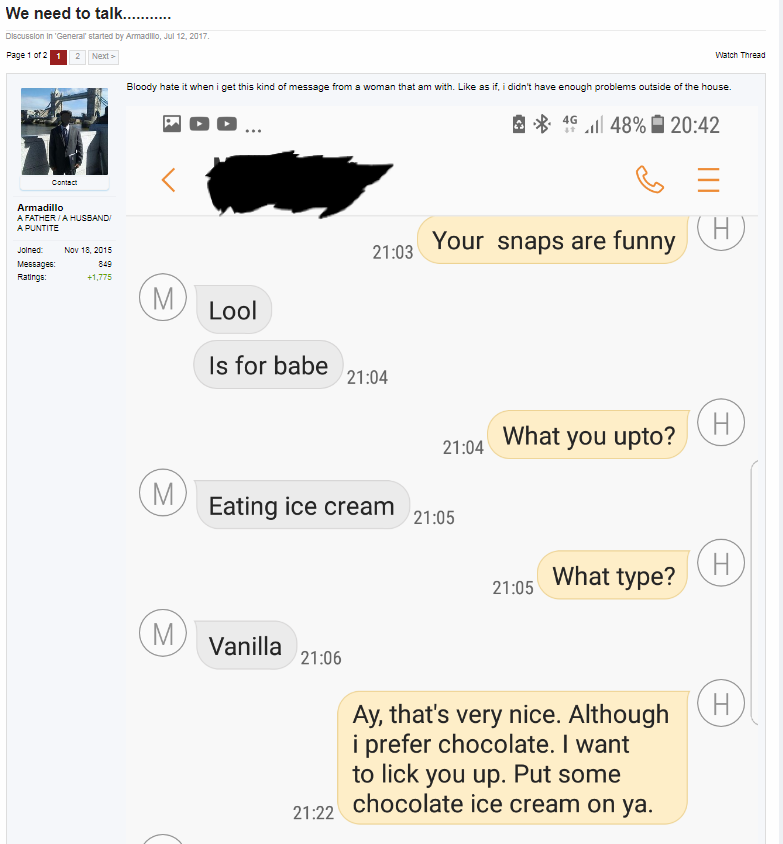Tap Watch Thread

point(740,56)
